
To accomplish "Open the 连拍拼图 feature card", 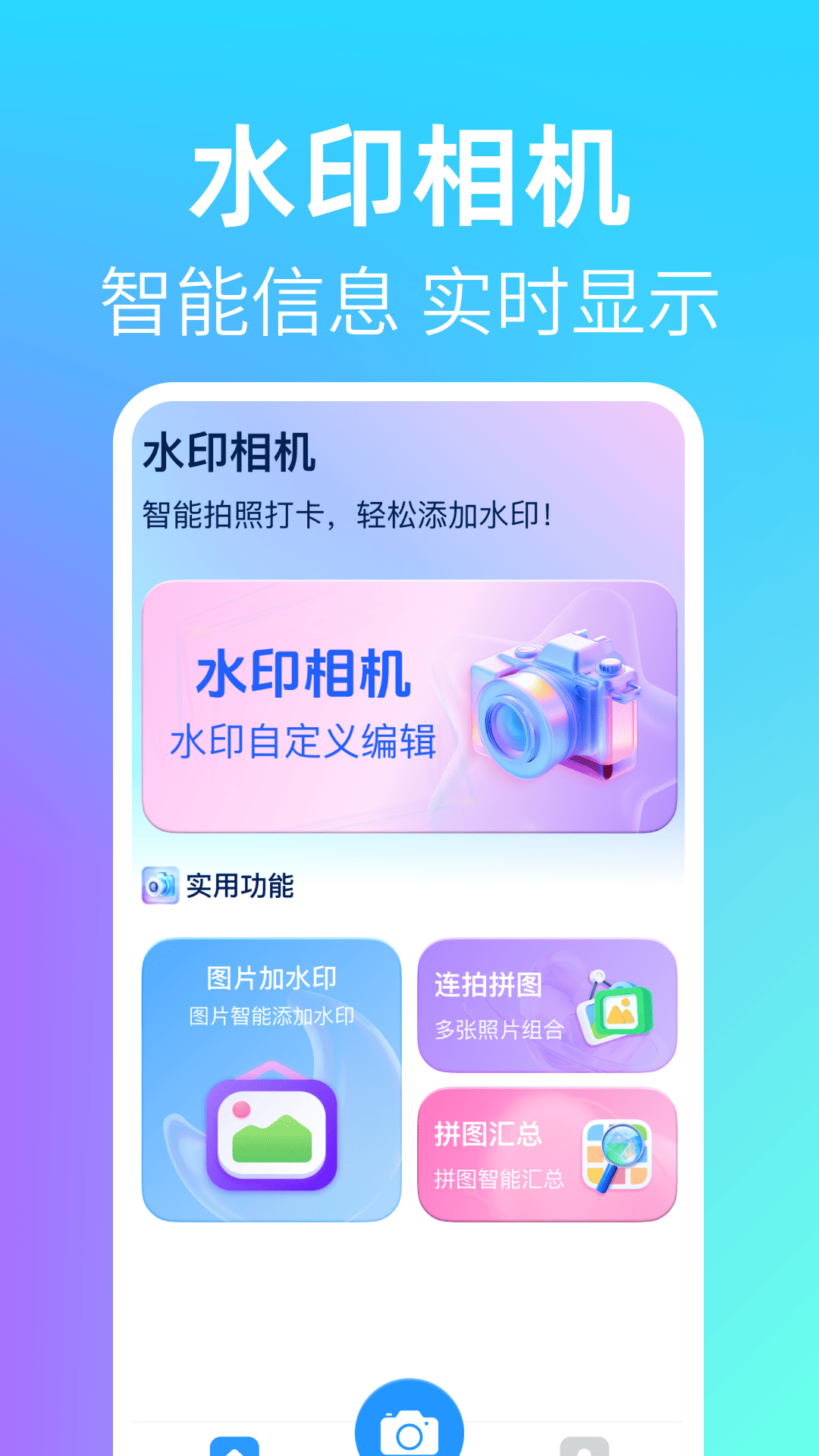I will 548,1006.
